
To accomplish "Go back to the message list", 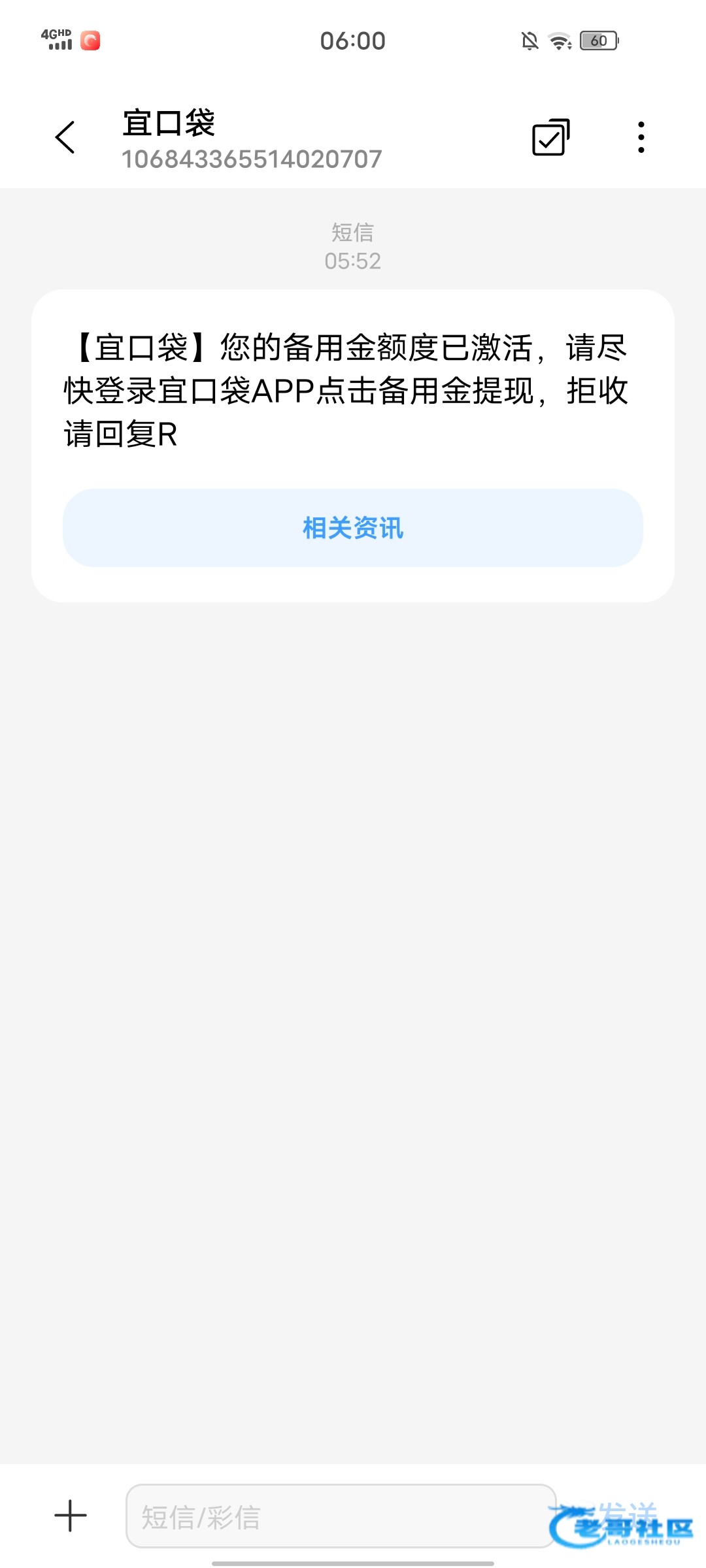I will click(x=65, y=137).
